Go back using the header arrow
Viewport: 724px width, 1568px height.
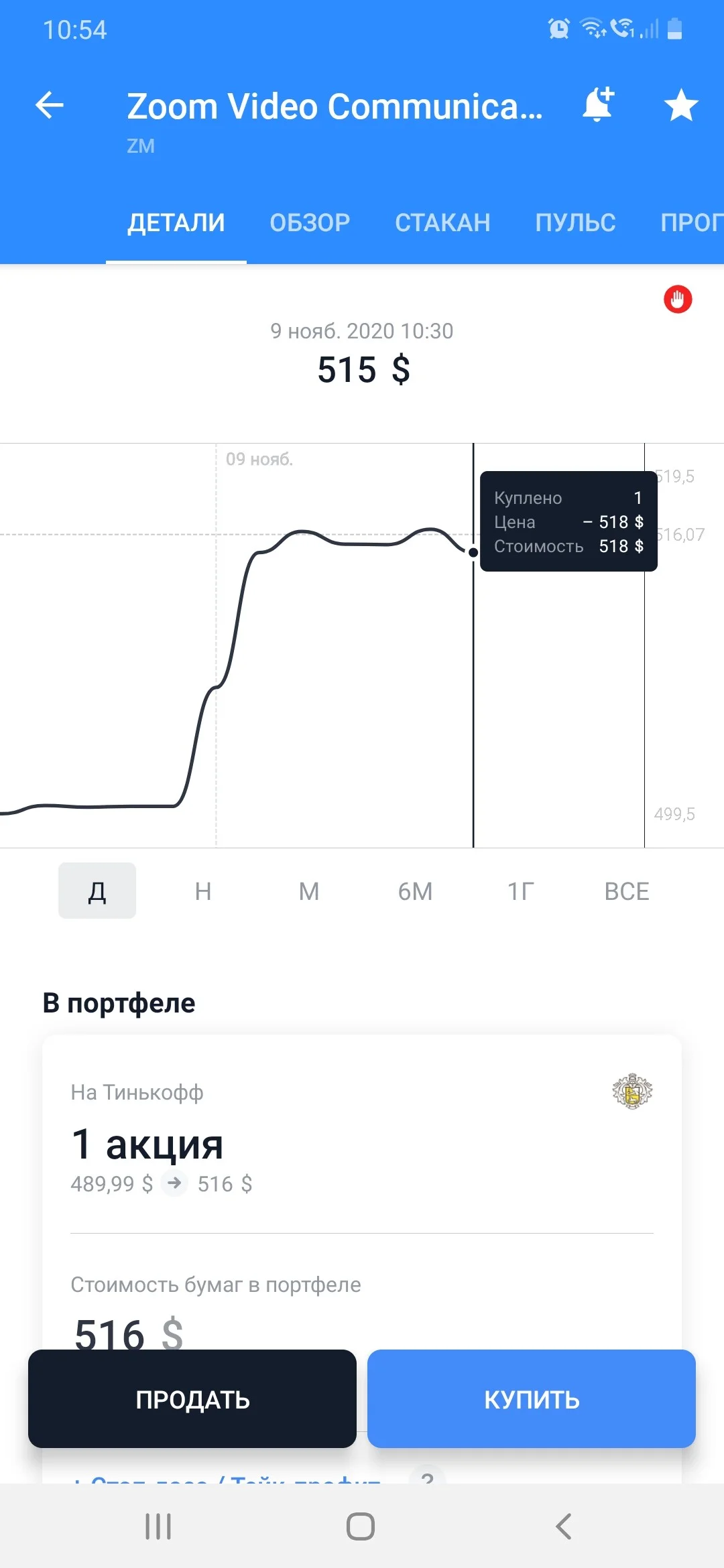point(50,105)
